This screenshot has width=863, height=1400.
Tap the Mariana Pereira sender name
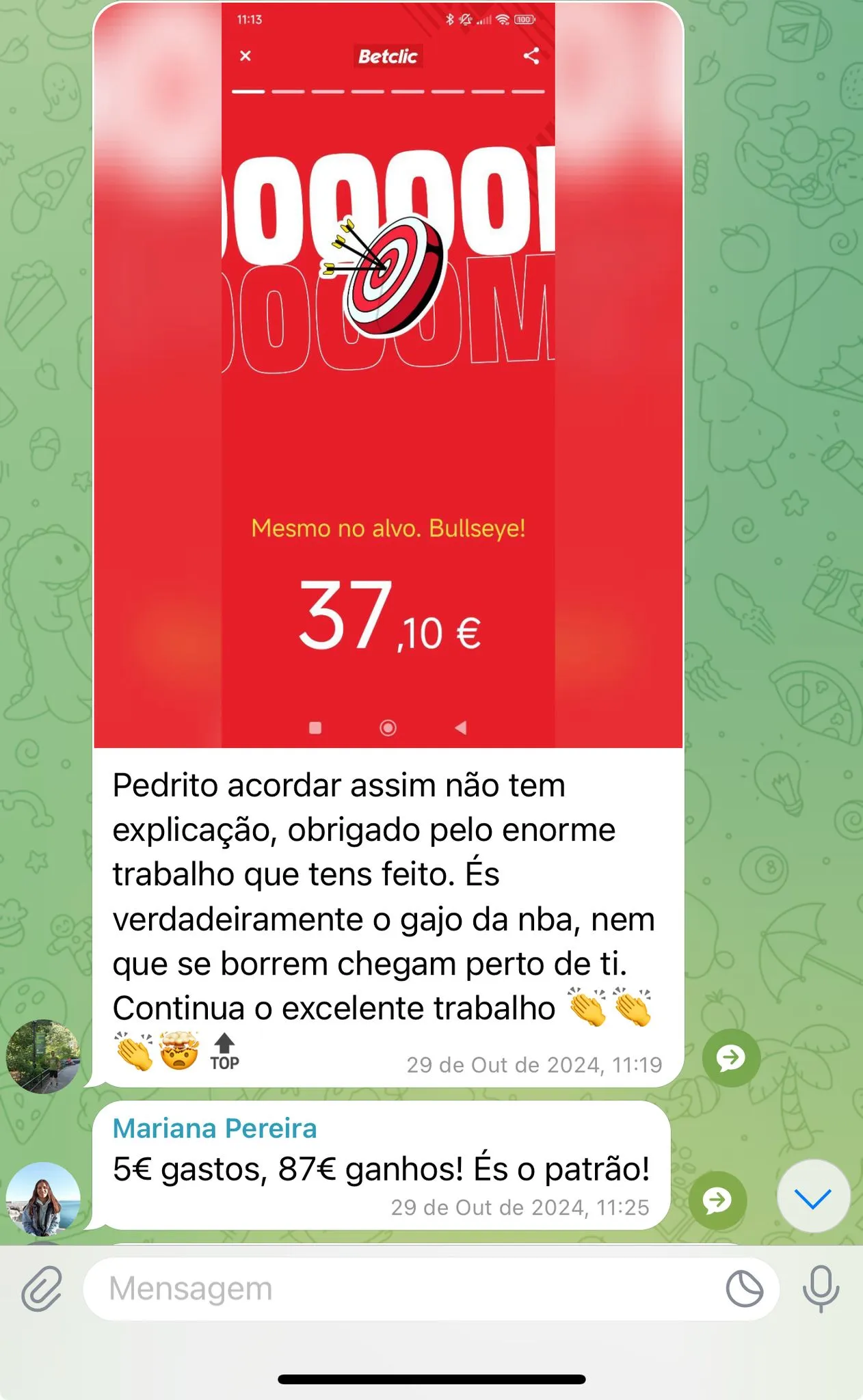[x=215, y=1129]
